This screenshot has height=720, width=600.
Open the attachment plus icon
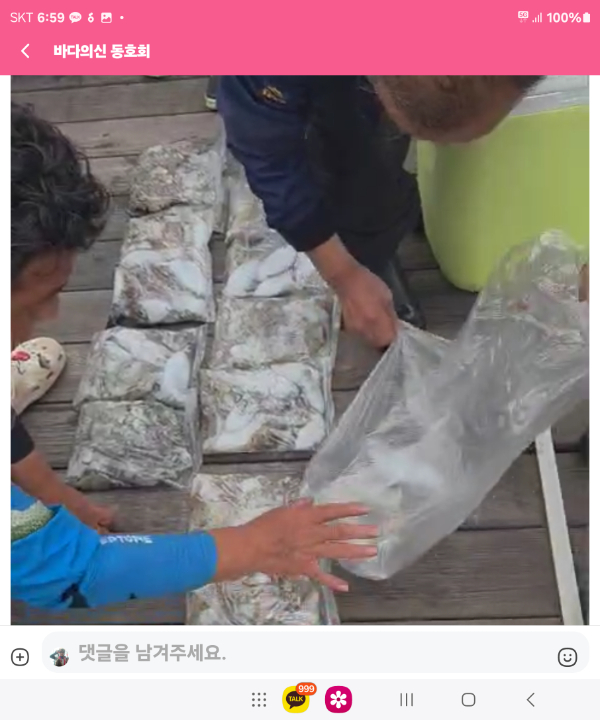pos(20,657)
